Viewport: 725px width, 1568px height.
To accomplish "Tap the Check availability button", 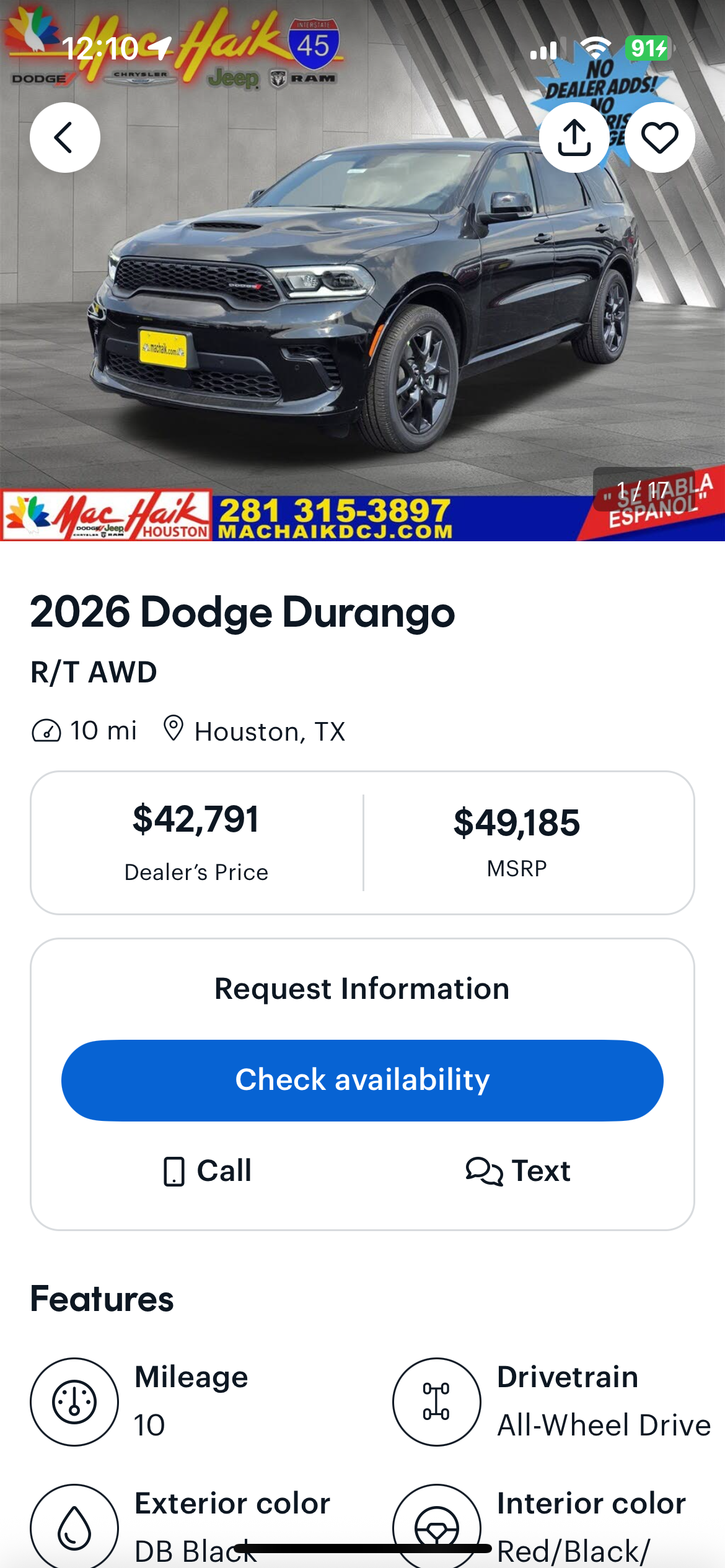I will click(x=362, y=1080).
